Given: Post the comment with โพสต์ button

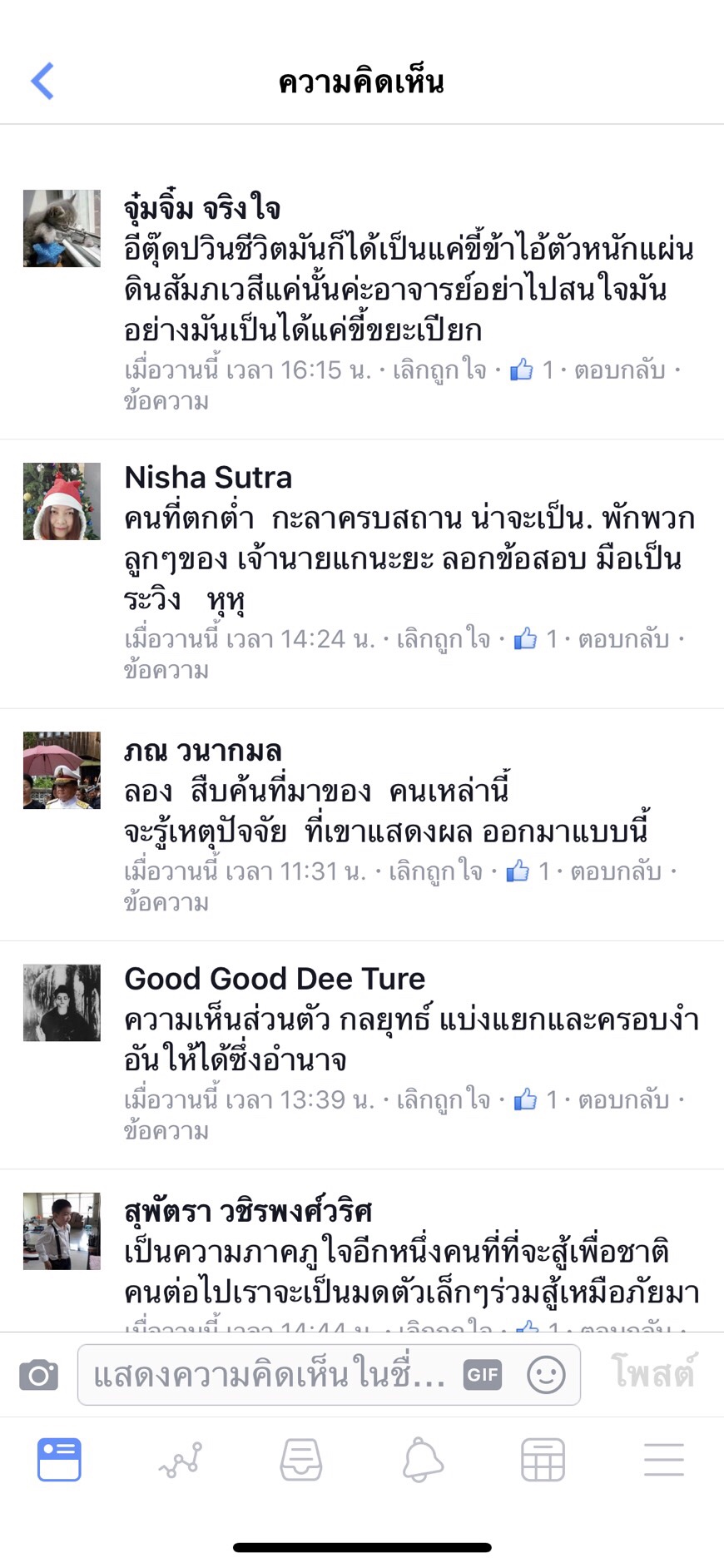Looking at the screenshot, I should (653, 1373).
